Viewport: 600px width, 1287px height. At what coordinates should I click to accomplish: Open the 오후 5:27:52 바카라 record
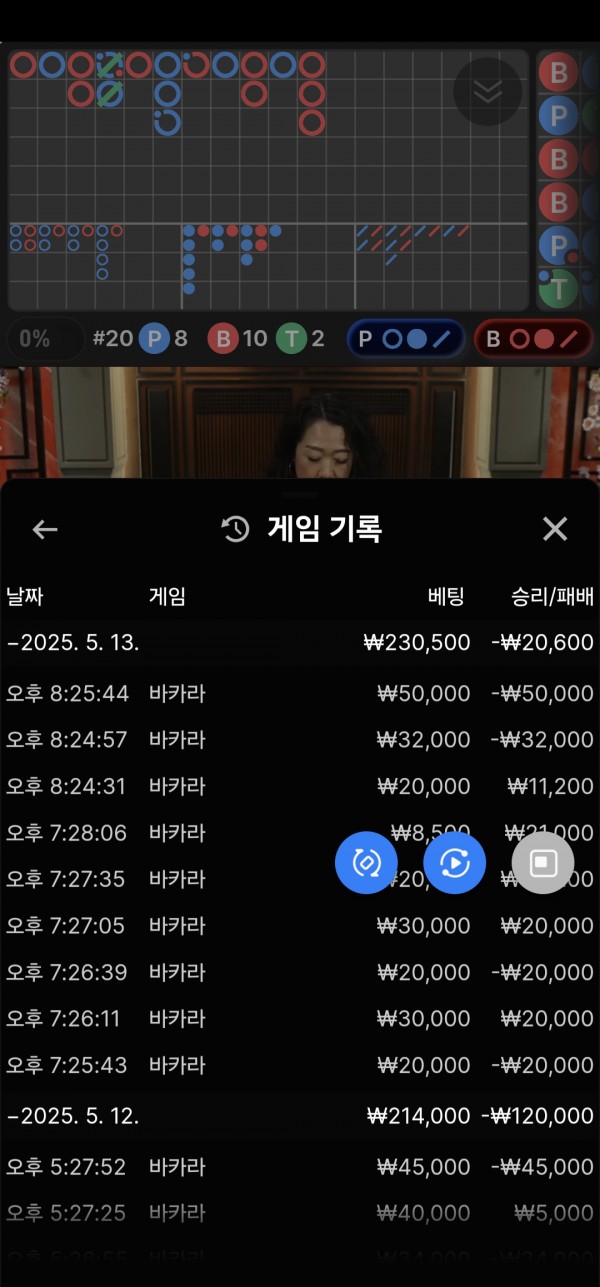[x=300, y=1167]
